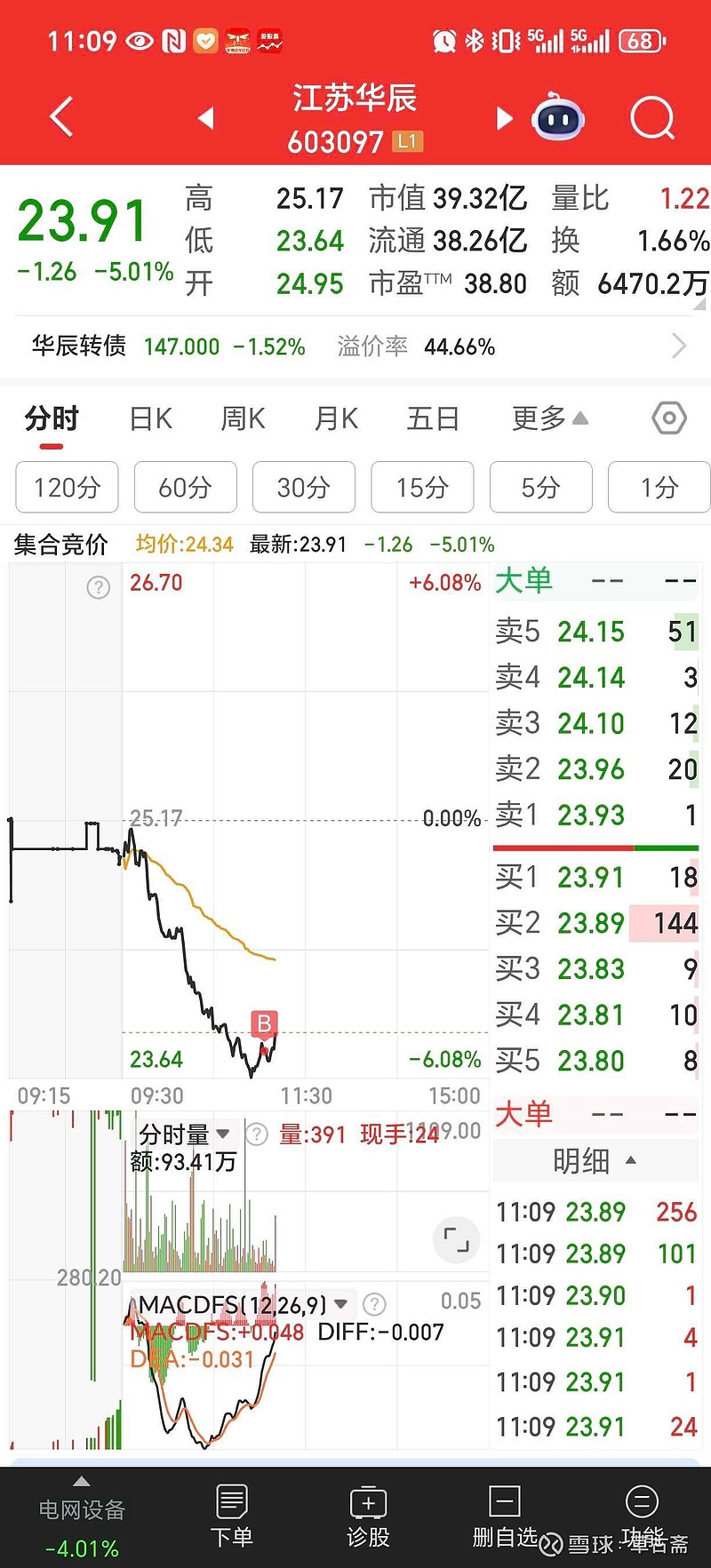Select the 5分 interval button

(x=540, y=487)
